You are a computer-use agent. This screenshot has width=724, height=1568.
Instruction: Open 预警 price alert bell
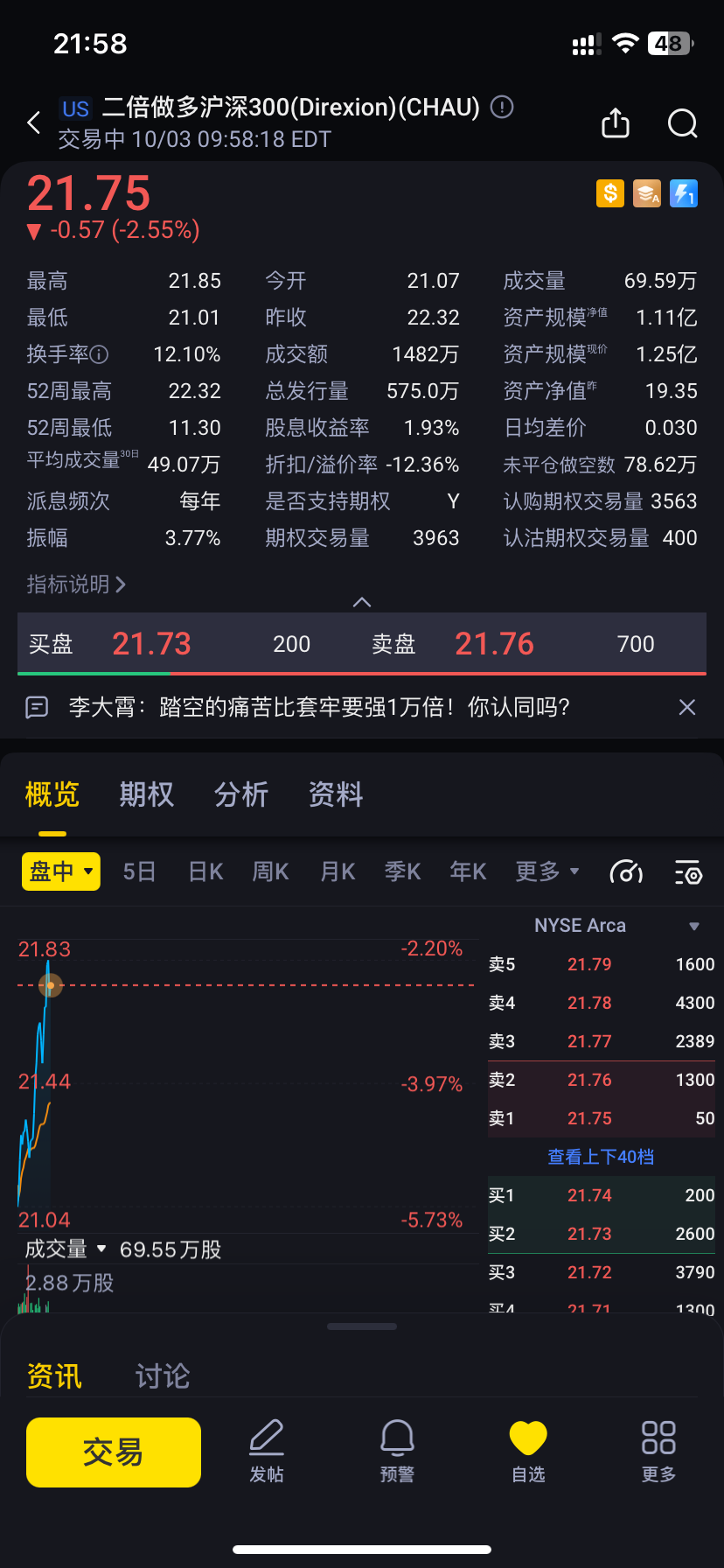pos(397,1451)
